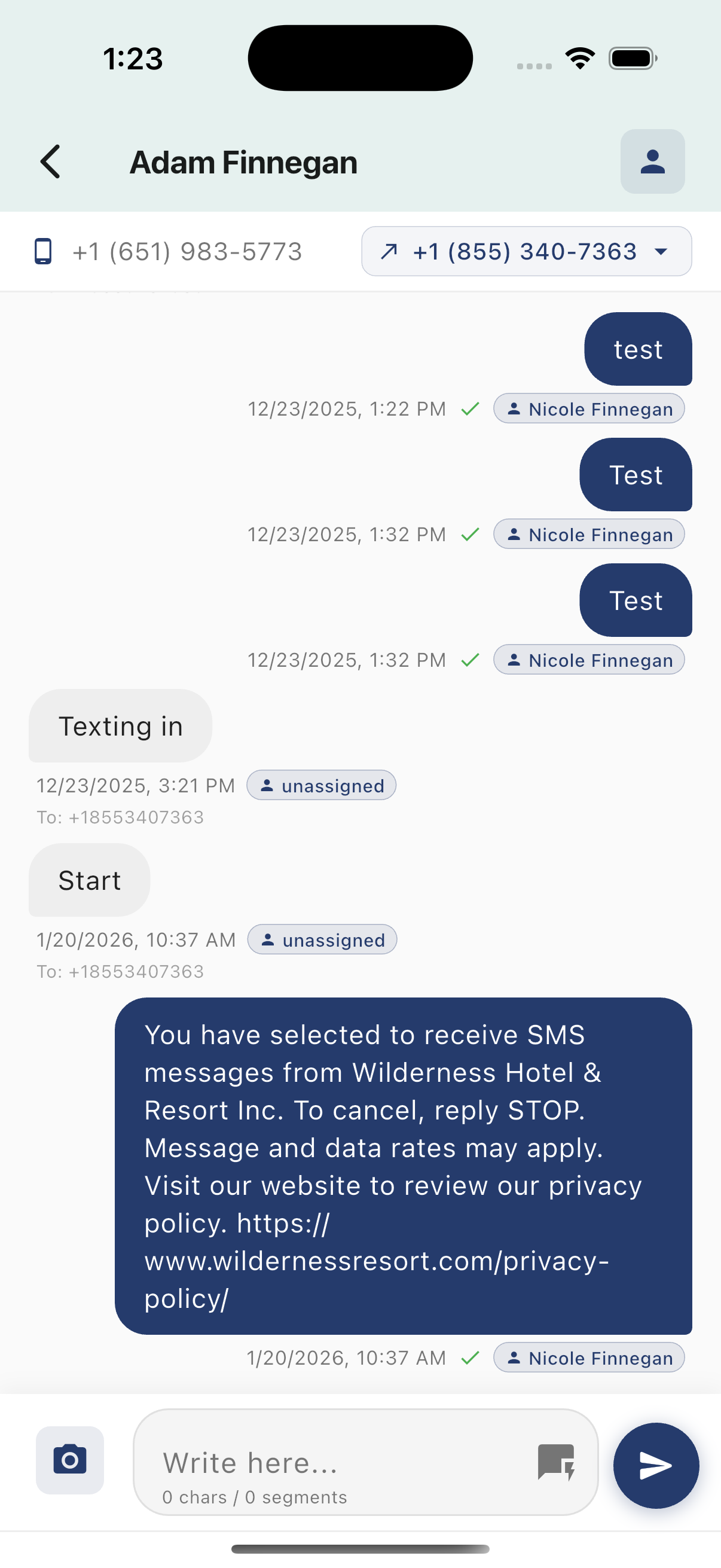Open the quick replies template icon
The image size is (721, 1568).
(x=555, y=1462)
